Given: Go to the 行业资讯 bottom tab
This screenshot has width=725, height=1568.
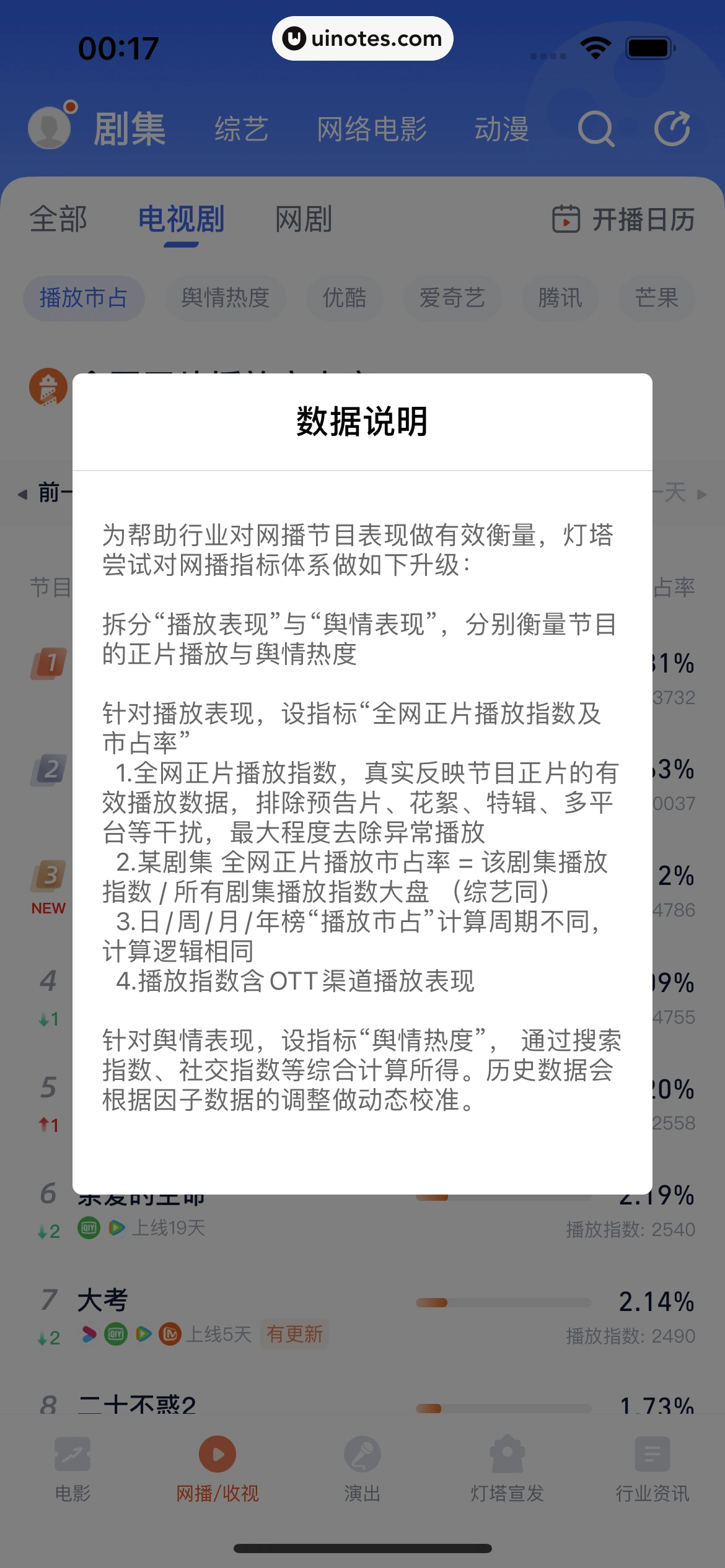Looking at the screenshot, I should coord(652,1469).
